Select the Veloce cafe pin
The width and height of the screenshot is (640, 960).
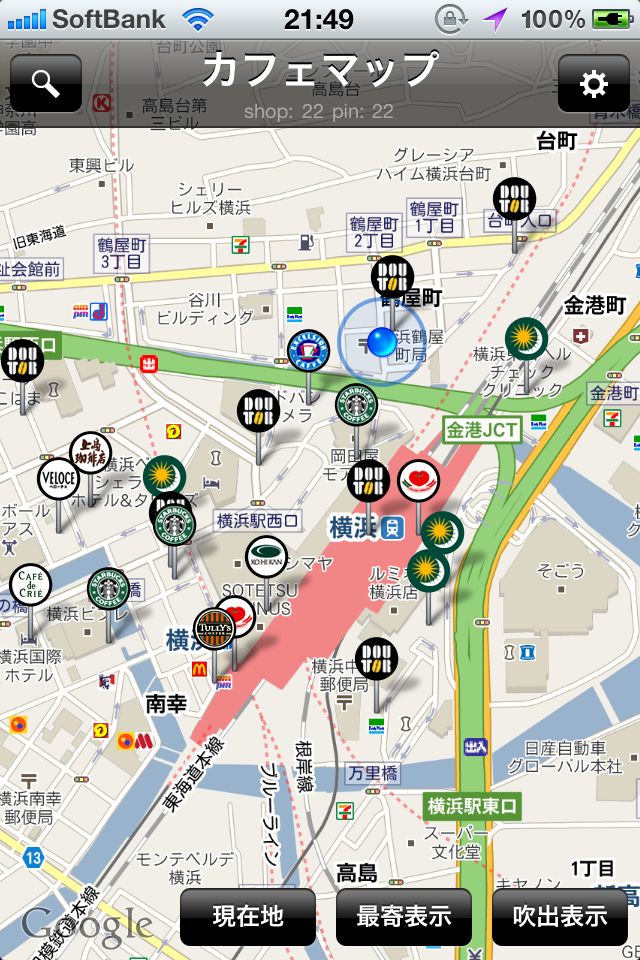pyautogui.click(x=58, y=479)
